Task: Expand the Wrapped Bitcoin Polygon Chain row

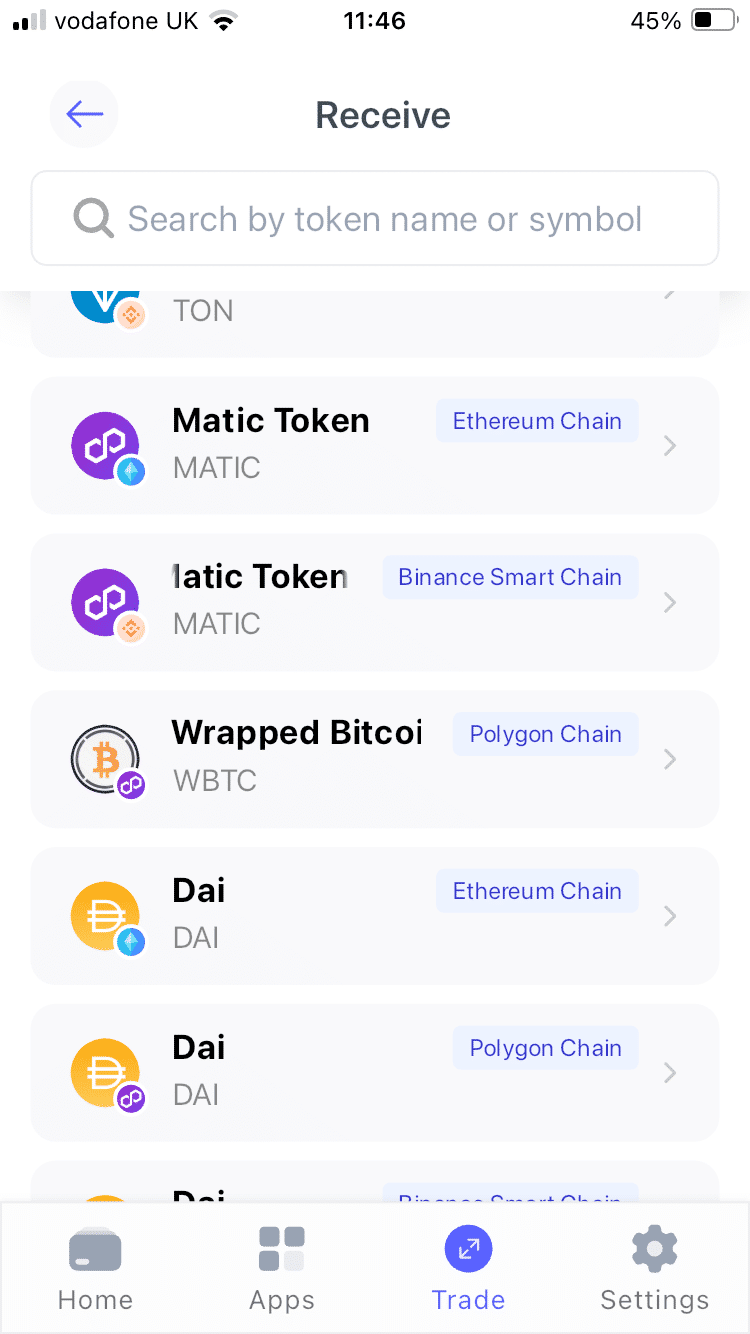Action: tap(669, 759)
